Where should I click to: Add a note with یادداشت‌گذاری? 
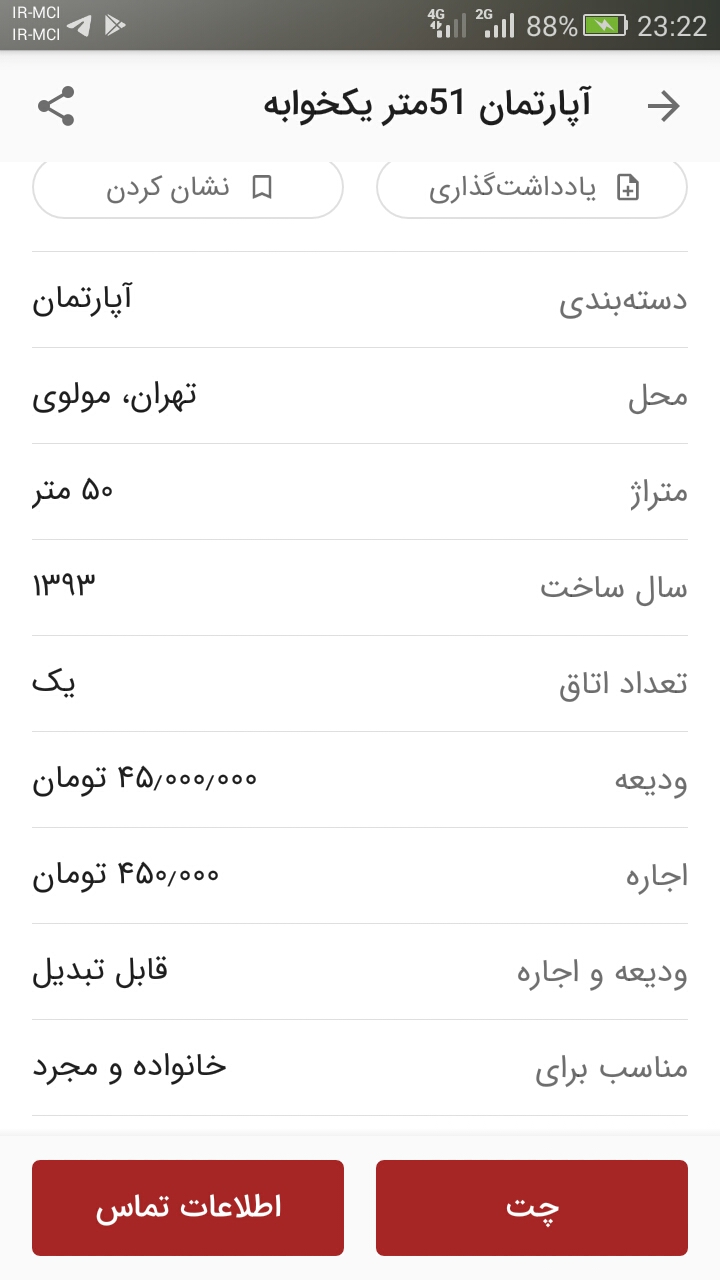[x=532, y=188]
